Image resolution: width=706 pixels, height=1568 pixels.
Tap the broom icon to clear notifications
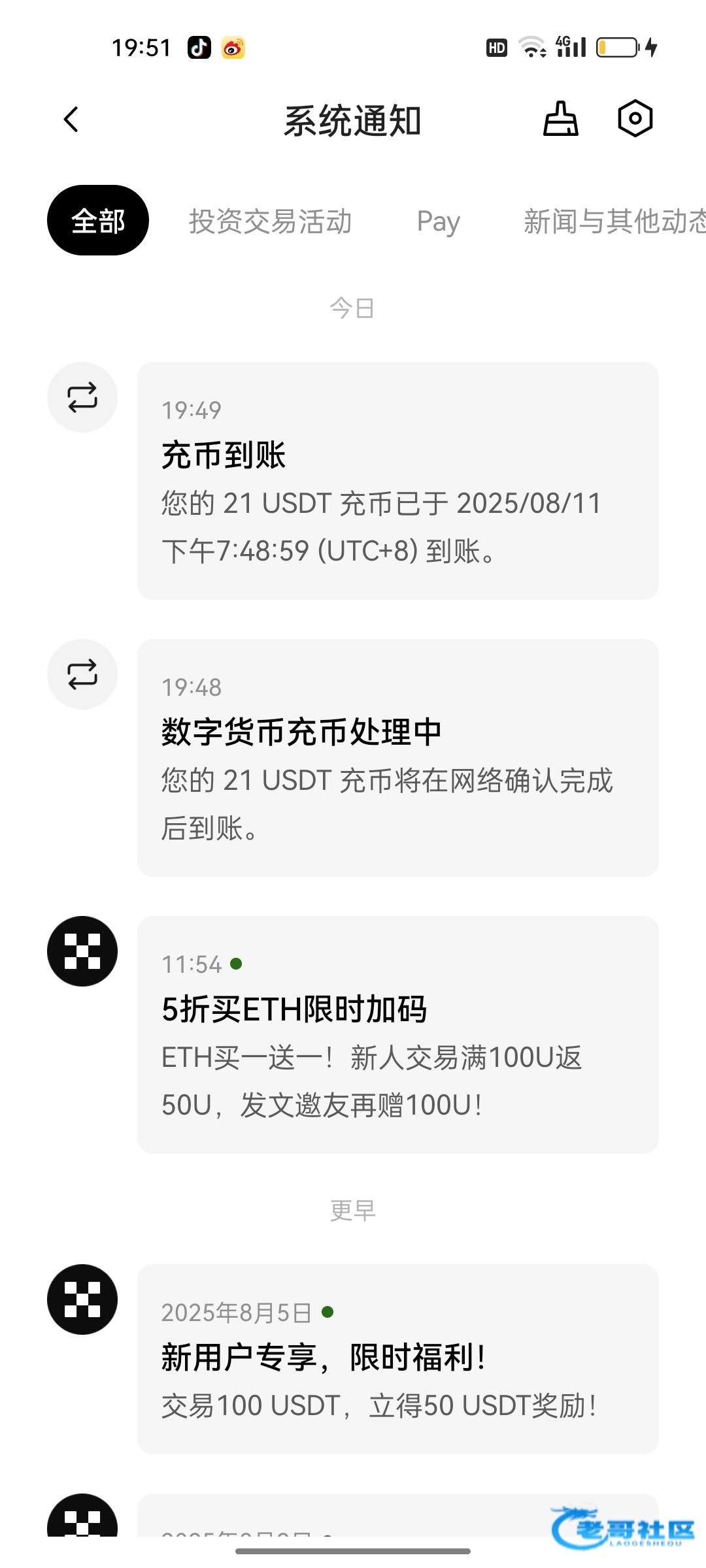point(561,119)
